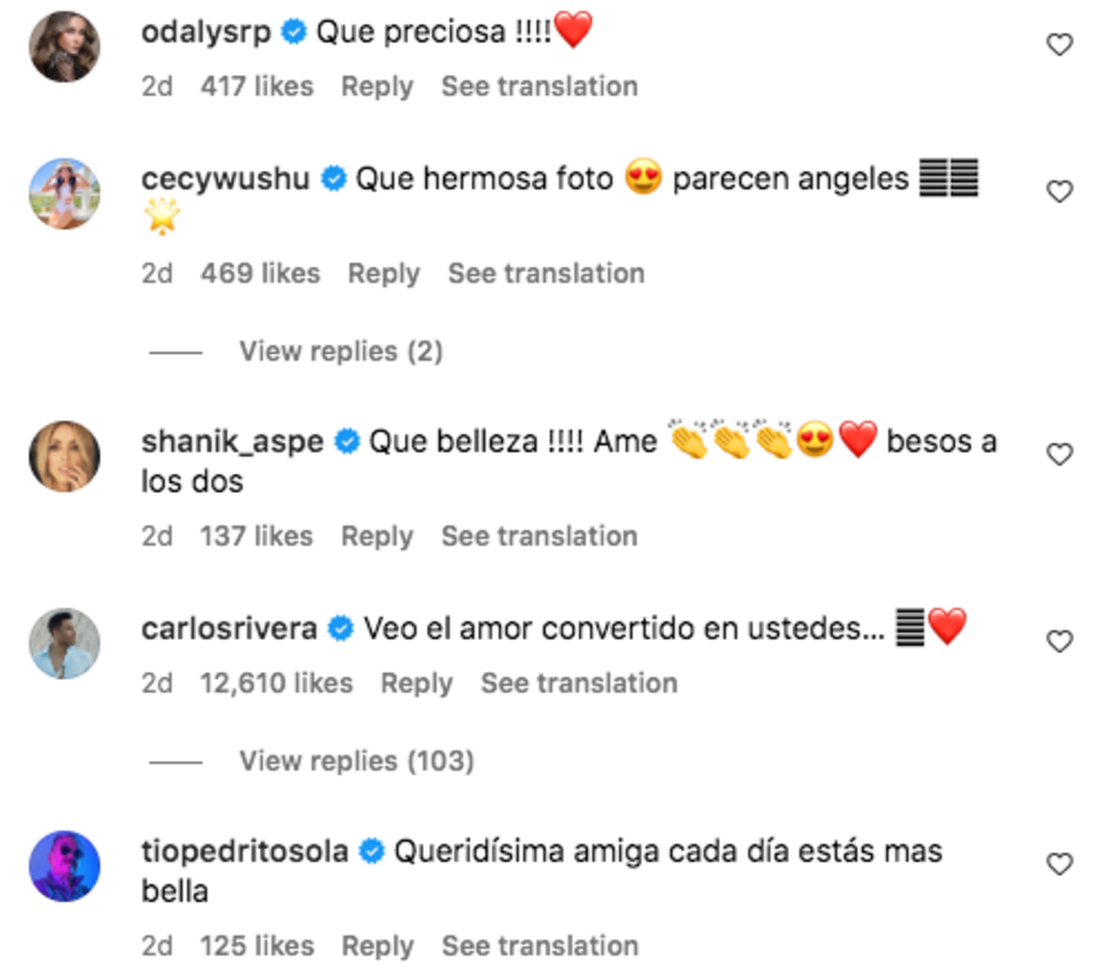The height and width of the screenshot is (971, 1100).
Task: View who liked carlosrivera's comment (12,610 likes)
Action: click(x=276, y=684)
